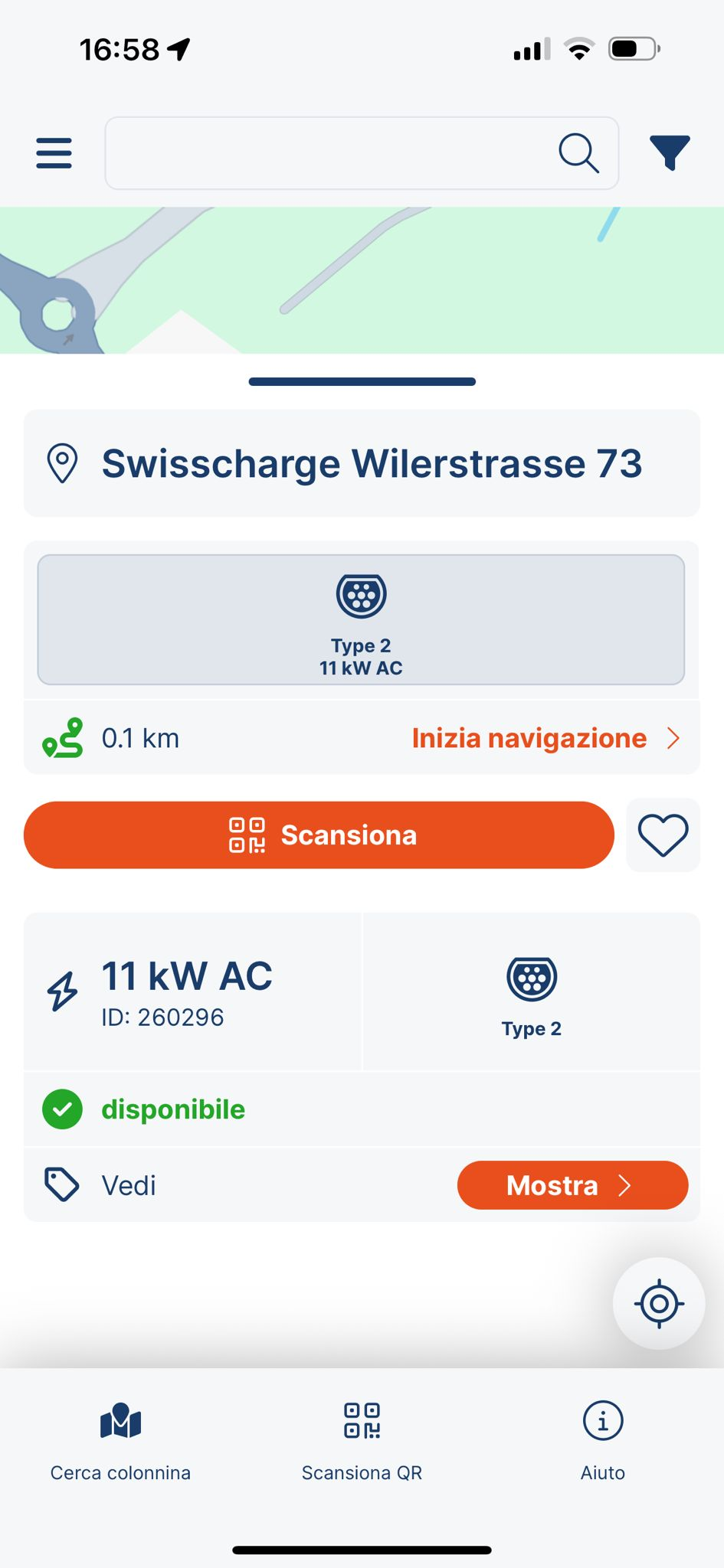Open the filter options
This screenshot has width=724, height=1568.
[x=670, y=152]
